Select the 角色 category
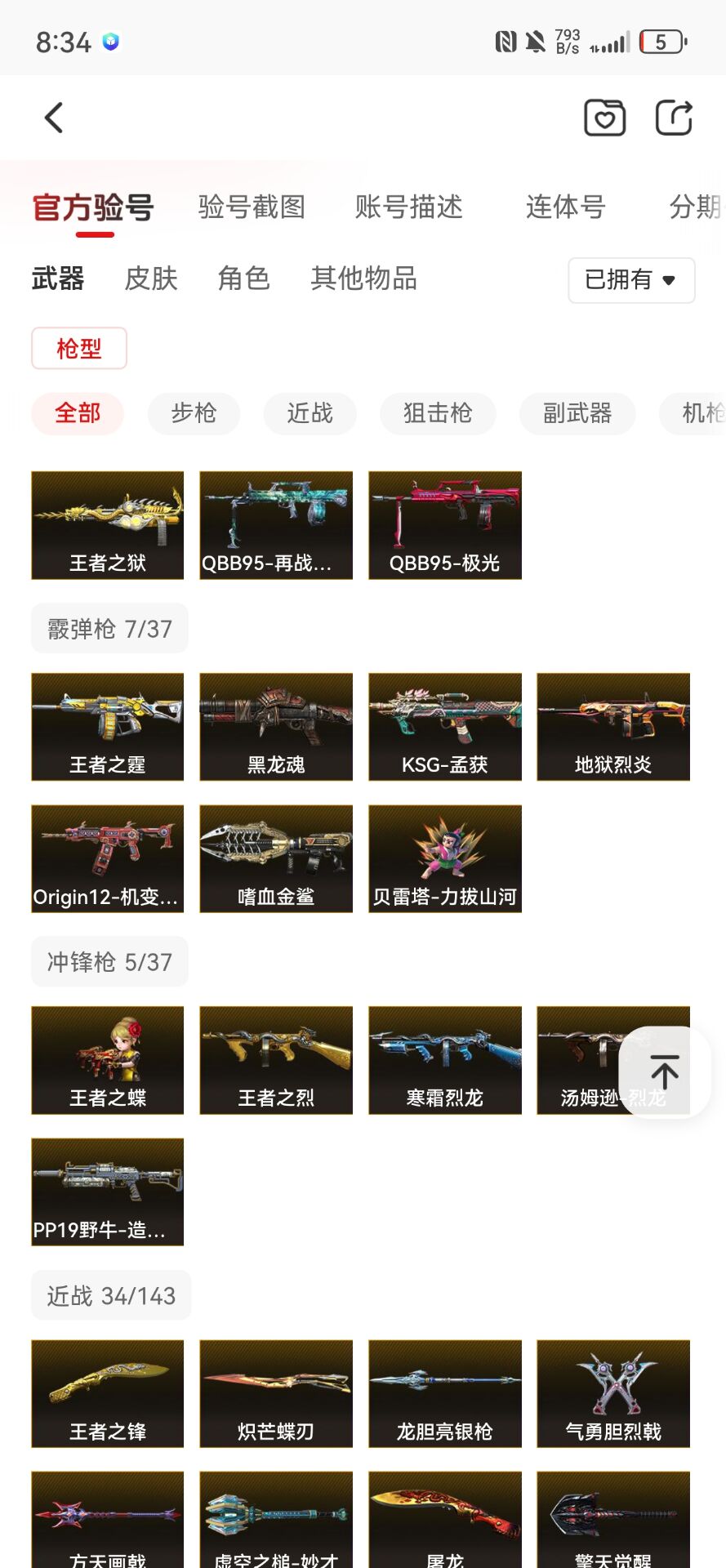The height and width of the screenshot is (1568, 726). [x=243, y=278]
